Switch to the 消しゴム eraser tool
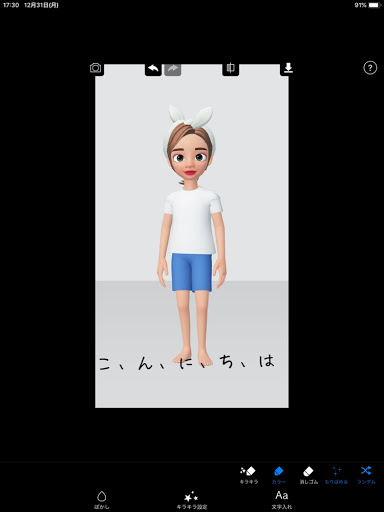 coord(308,475)
